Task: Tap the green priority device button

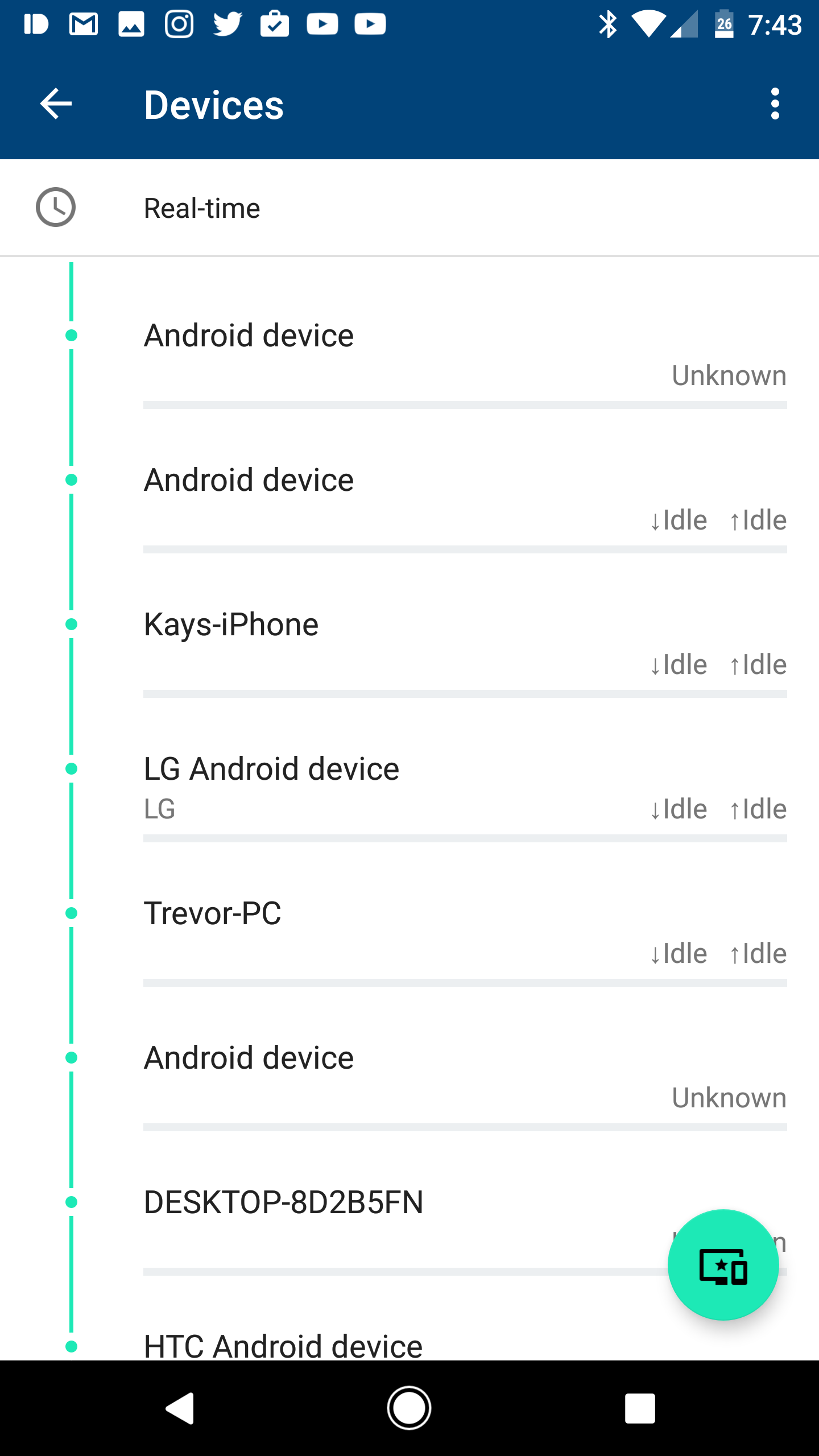Action: click(x=723, y=1265)
